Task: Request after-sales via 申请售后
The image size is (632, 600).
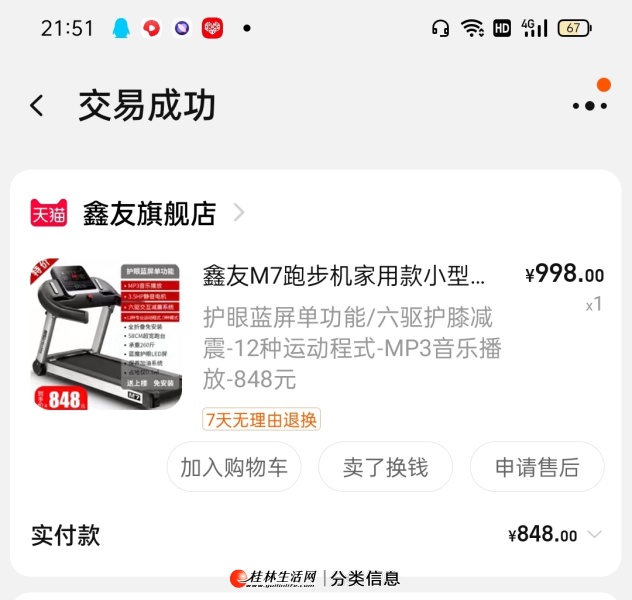Action: pos(537,467)
